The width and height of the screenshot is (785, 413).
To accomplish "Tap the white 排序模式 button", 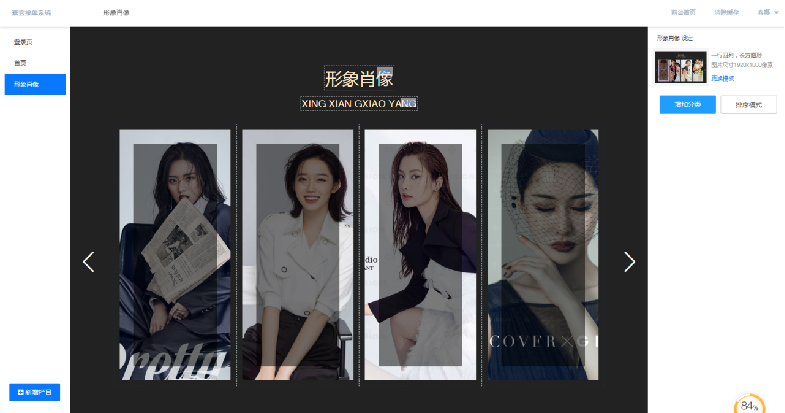I will pos(748,104).
